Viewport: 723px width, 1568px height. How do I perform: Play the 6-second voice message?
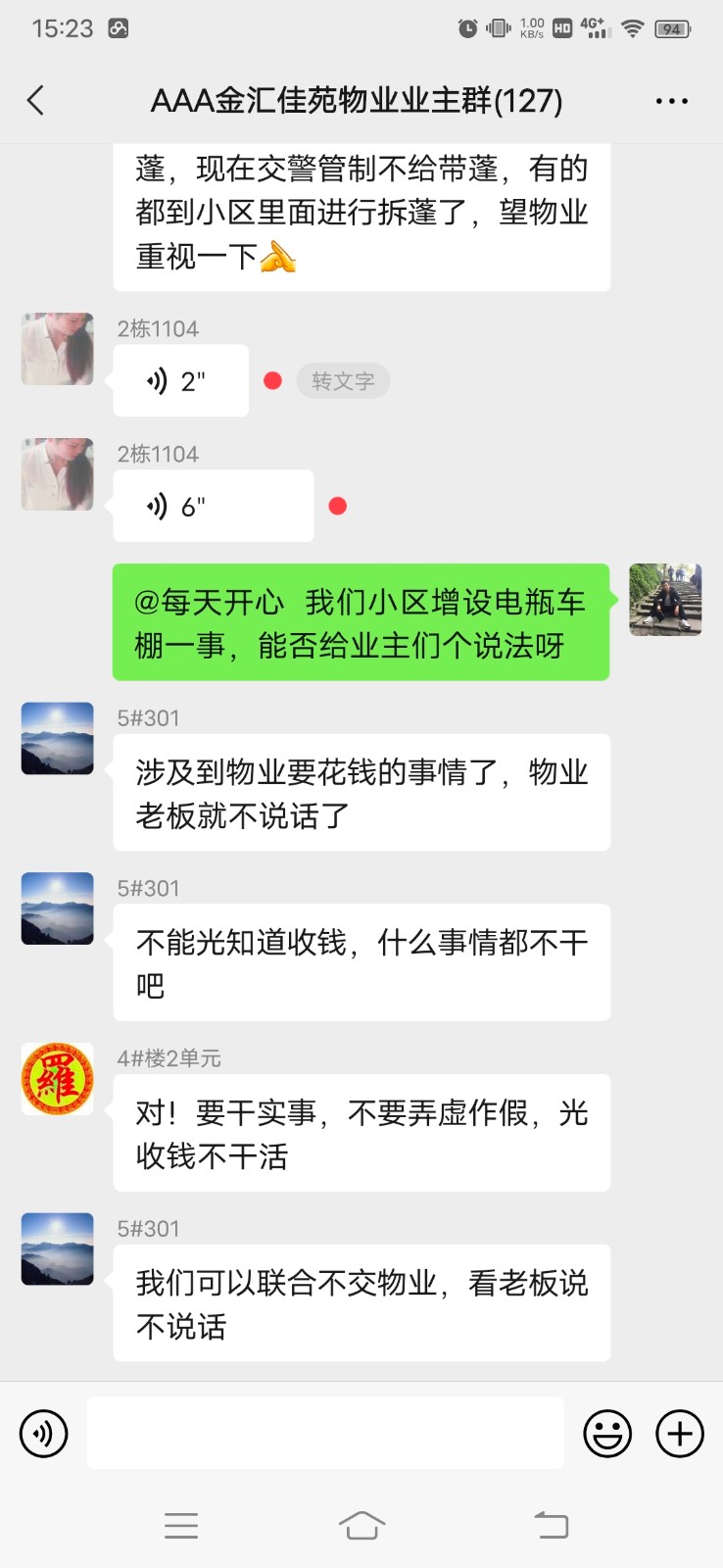point(213,507)
